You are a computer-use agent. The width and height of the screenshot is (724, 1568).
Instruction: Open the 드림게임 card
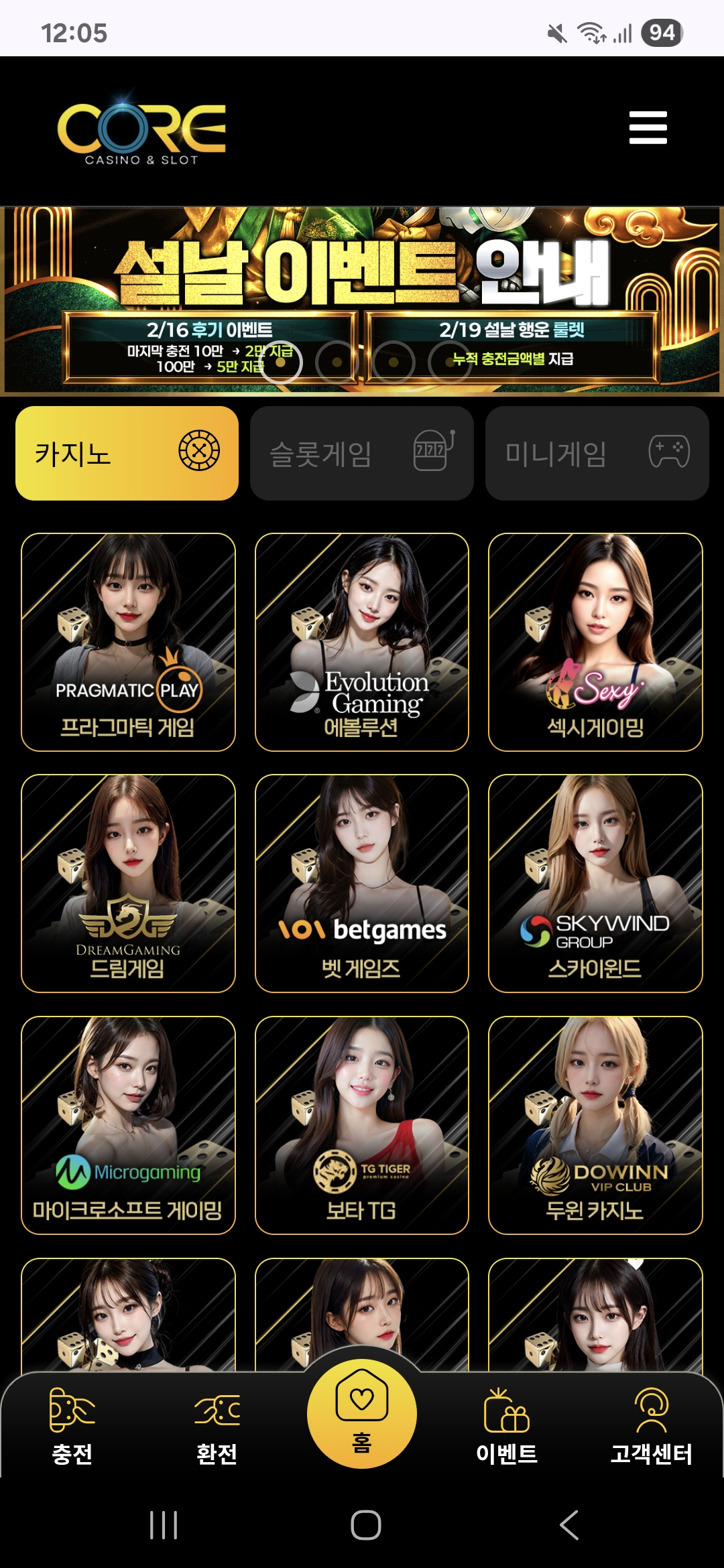(x=128, y=883)
